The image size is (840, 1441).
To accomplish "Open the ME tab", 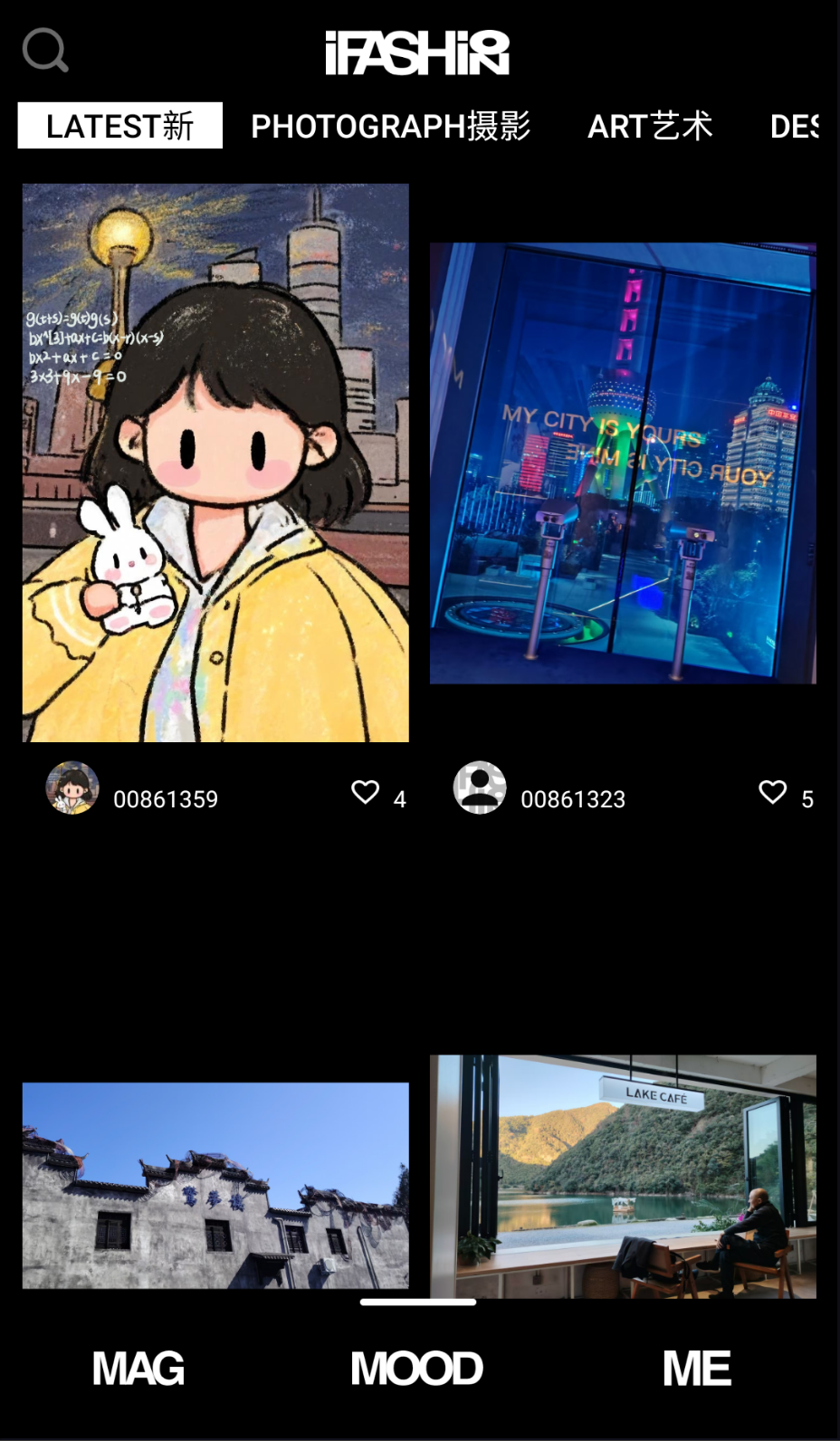I will tap(696, 1368).
